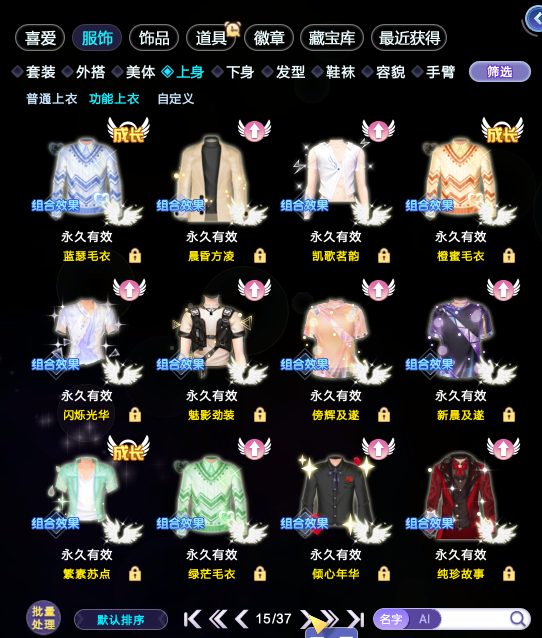Open the 筛选 filter button
This screenshot has height=638, width=542.
pyautogui.click(x=500, y=72)
